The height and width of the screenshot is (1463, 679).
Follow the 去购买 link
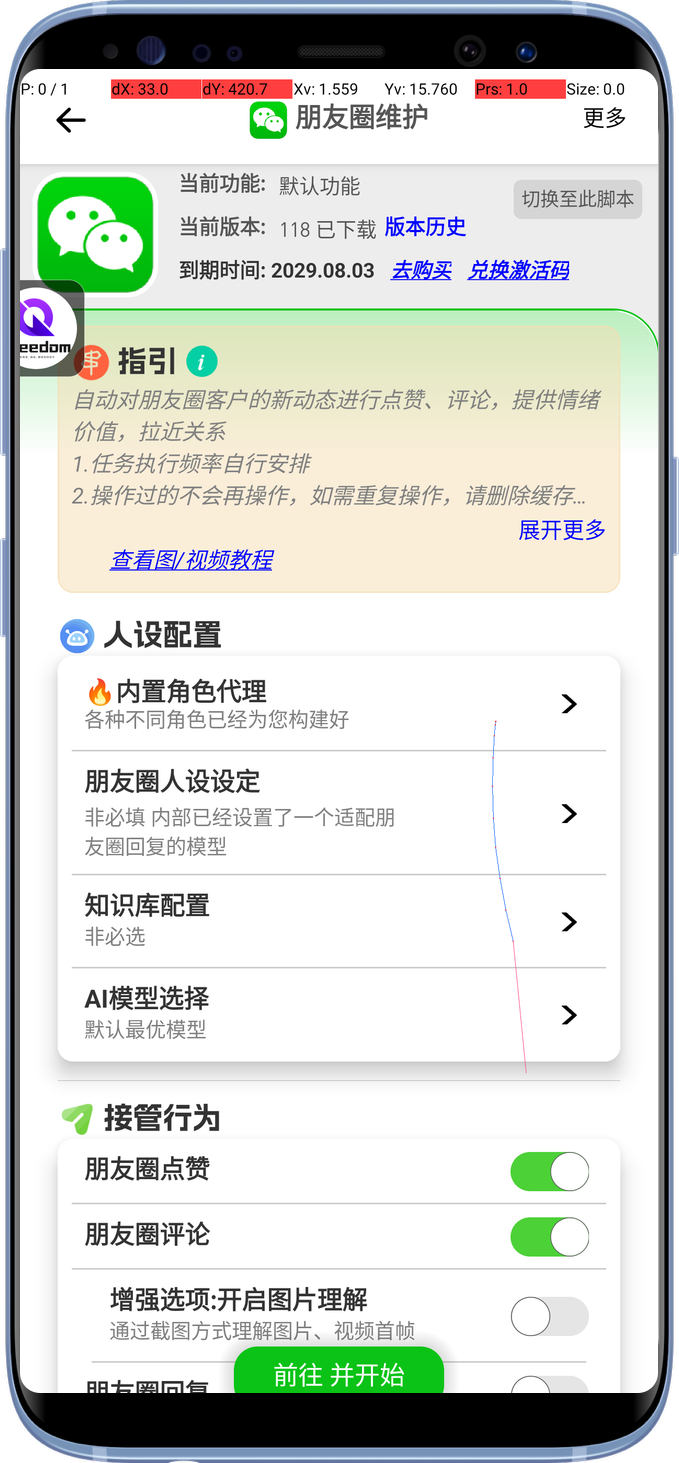click(421, 270)
